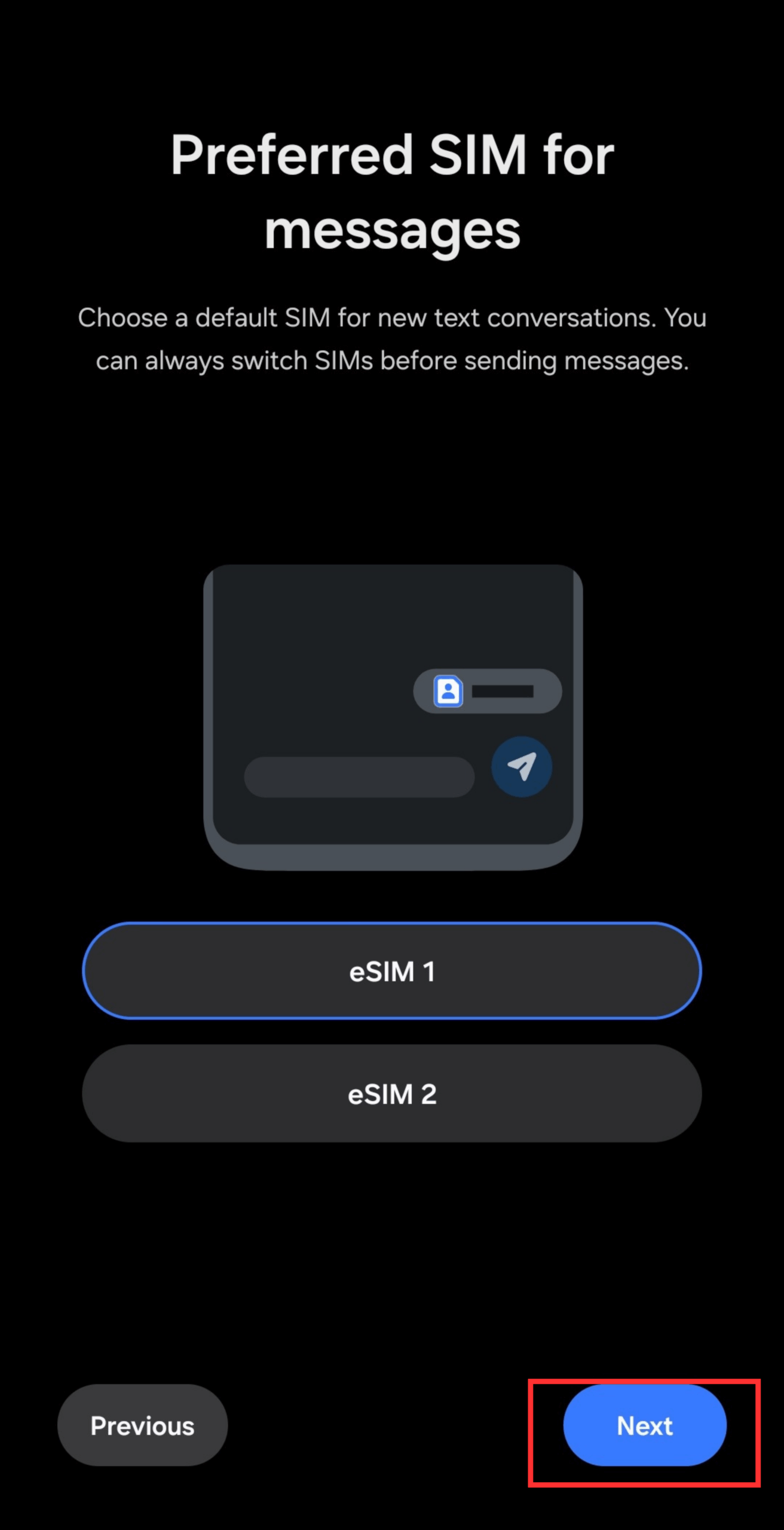The height and width of the screenshot is (1530, 784).
Task: Choose eSIM 2 as default SIM
Action: coord(392,1094)
